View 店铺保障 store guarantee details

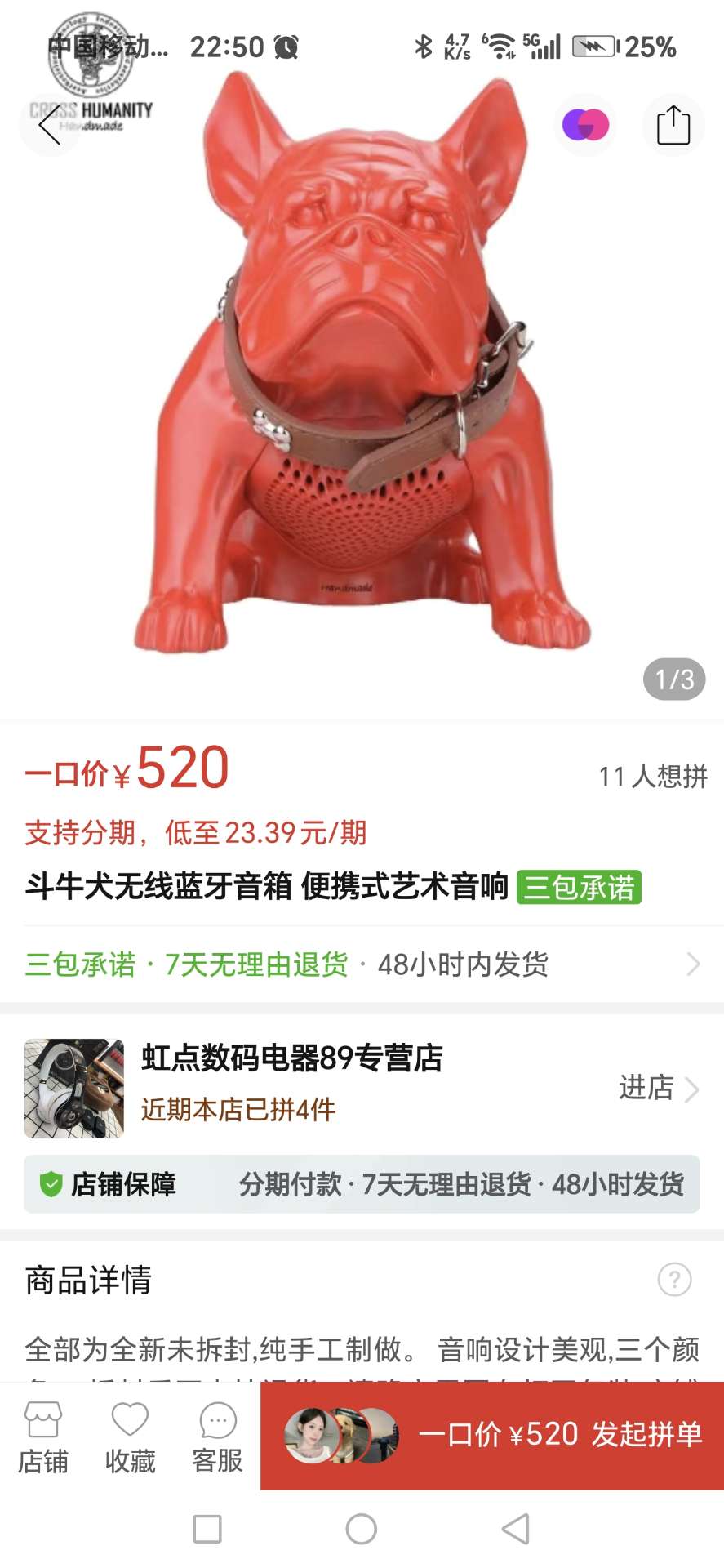click(362, 1183)
